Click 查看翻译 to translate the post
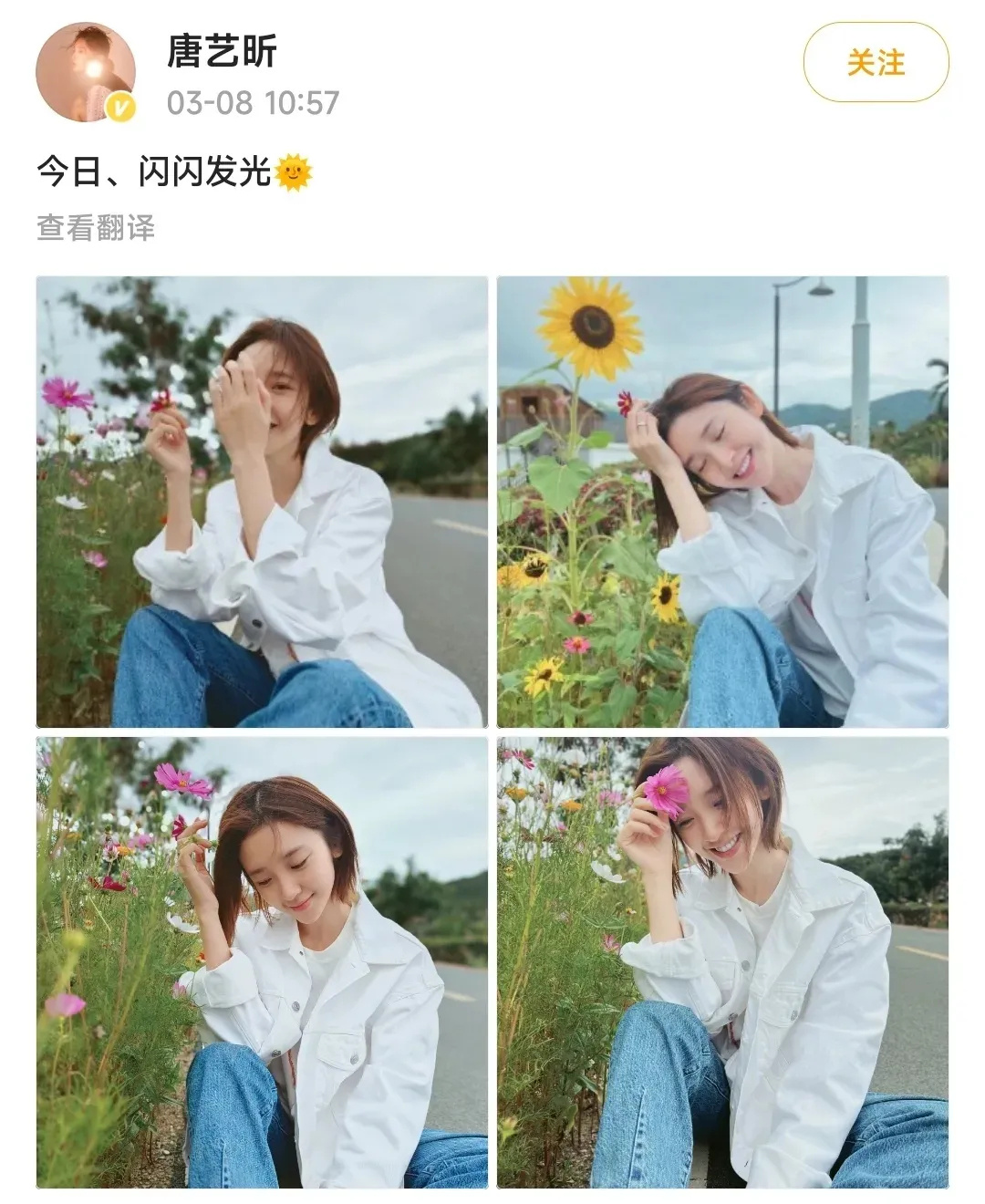The width and height of the screenshot is (985, 1204). pyautogui.click(x=95, y=228)
